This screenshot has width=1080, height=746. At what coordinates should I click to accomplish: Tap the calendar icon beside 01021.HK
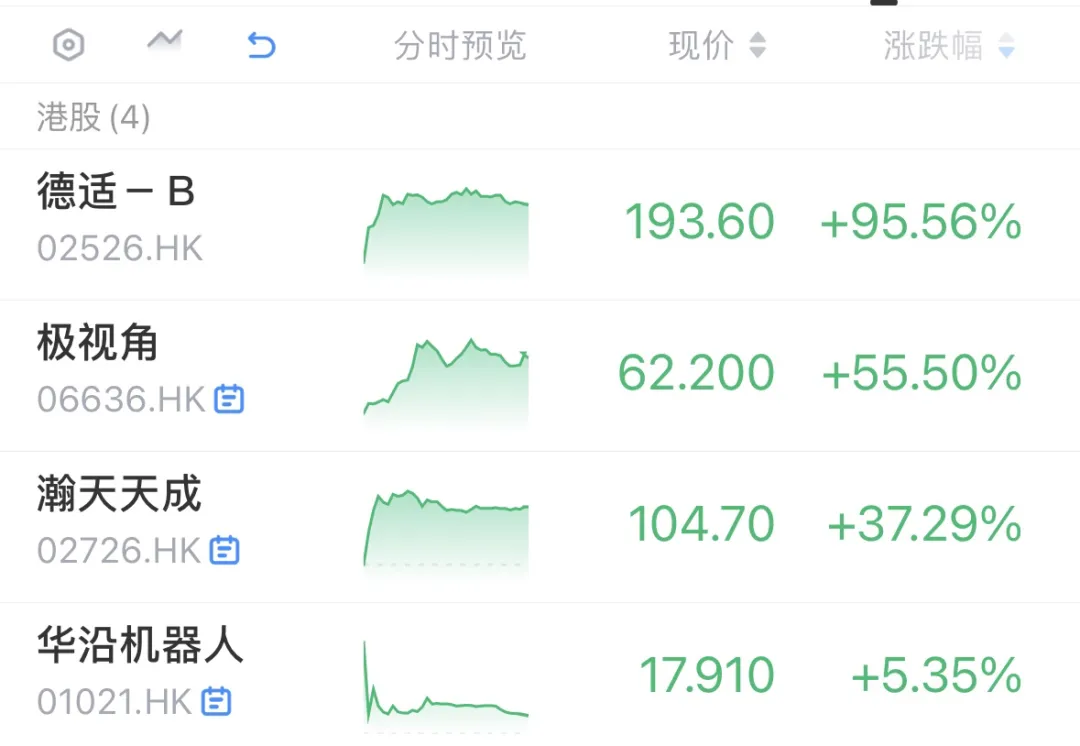216,701
